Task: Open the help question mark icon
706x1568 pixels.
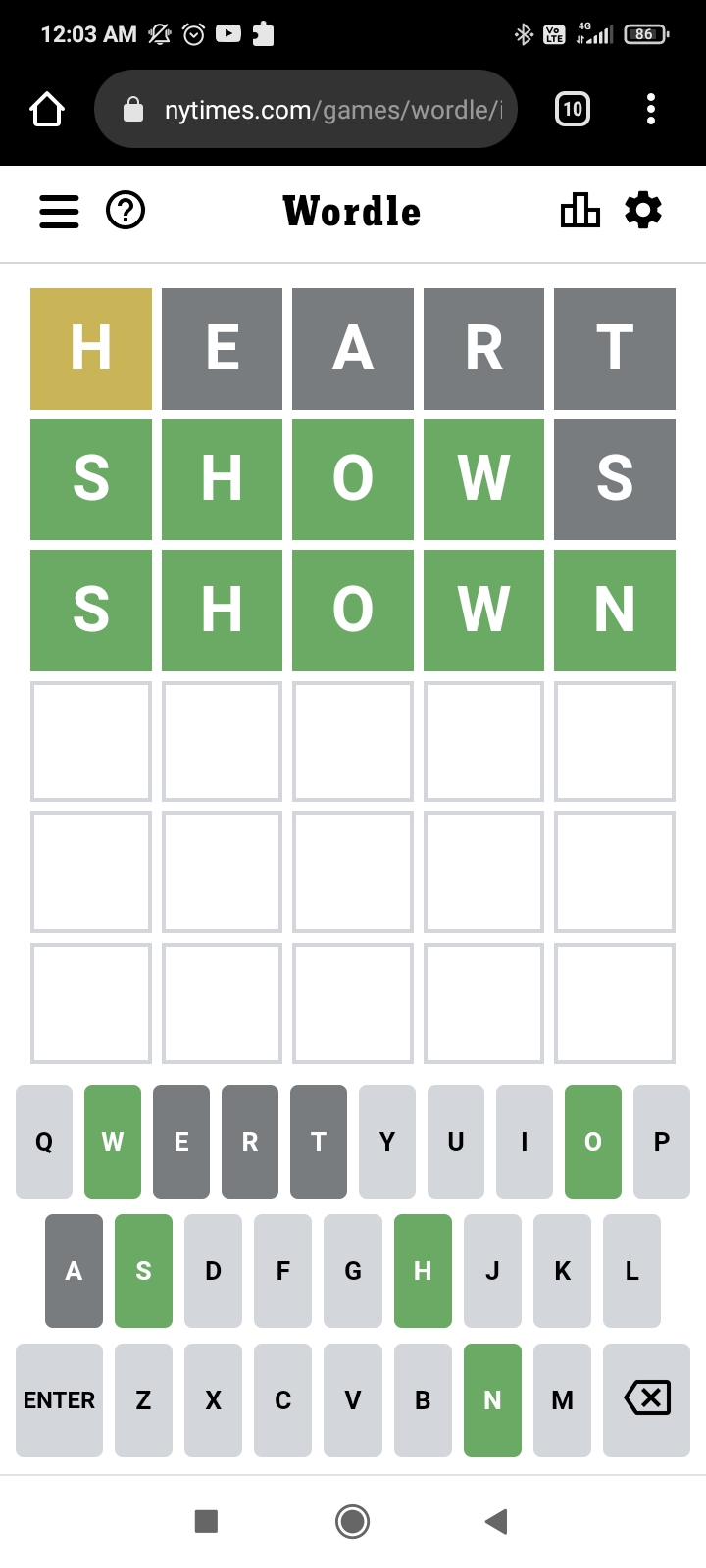Action: coord(126,211)
